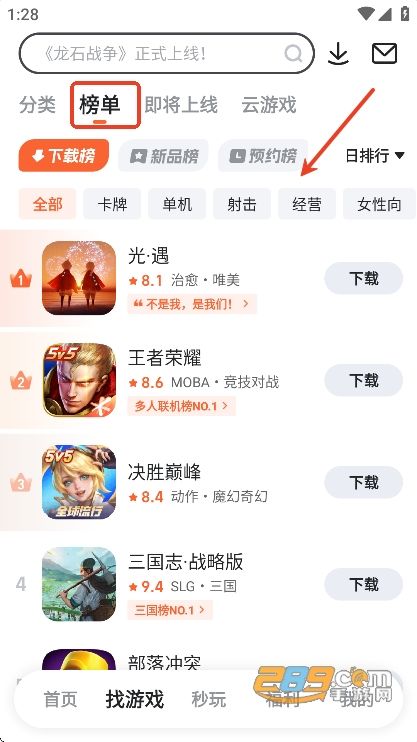Switch to the 分类 tab
Image resolution: width=417 pixels, height=742 pixels.
point(37,105)
